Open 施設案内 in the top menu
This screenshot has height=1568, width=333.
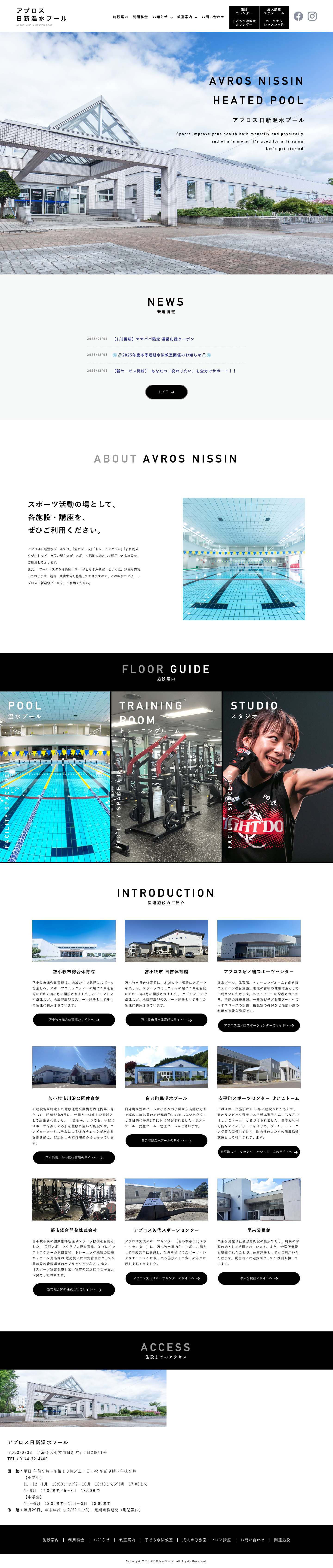[x=120, y=17]
